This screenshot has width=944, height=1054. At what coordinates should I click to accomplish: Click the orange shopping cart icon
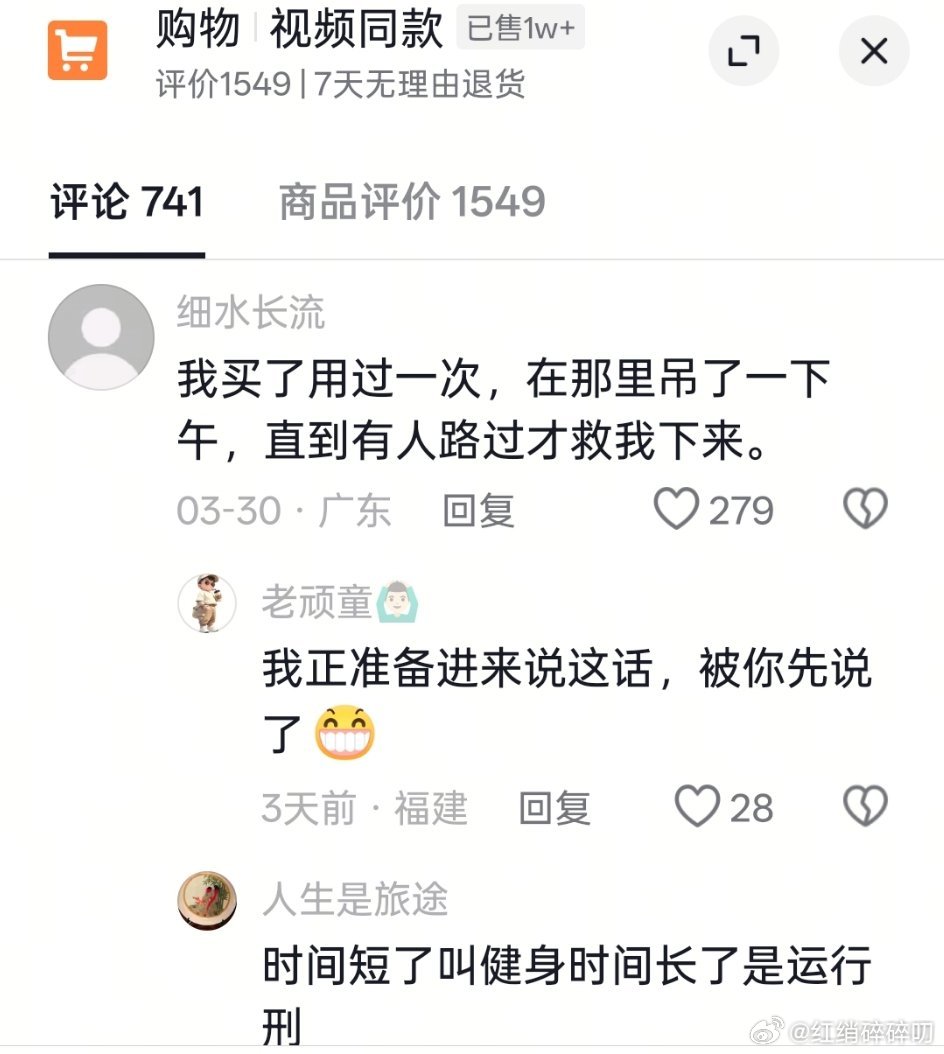(77, 50)
